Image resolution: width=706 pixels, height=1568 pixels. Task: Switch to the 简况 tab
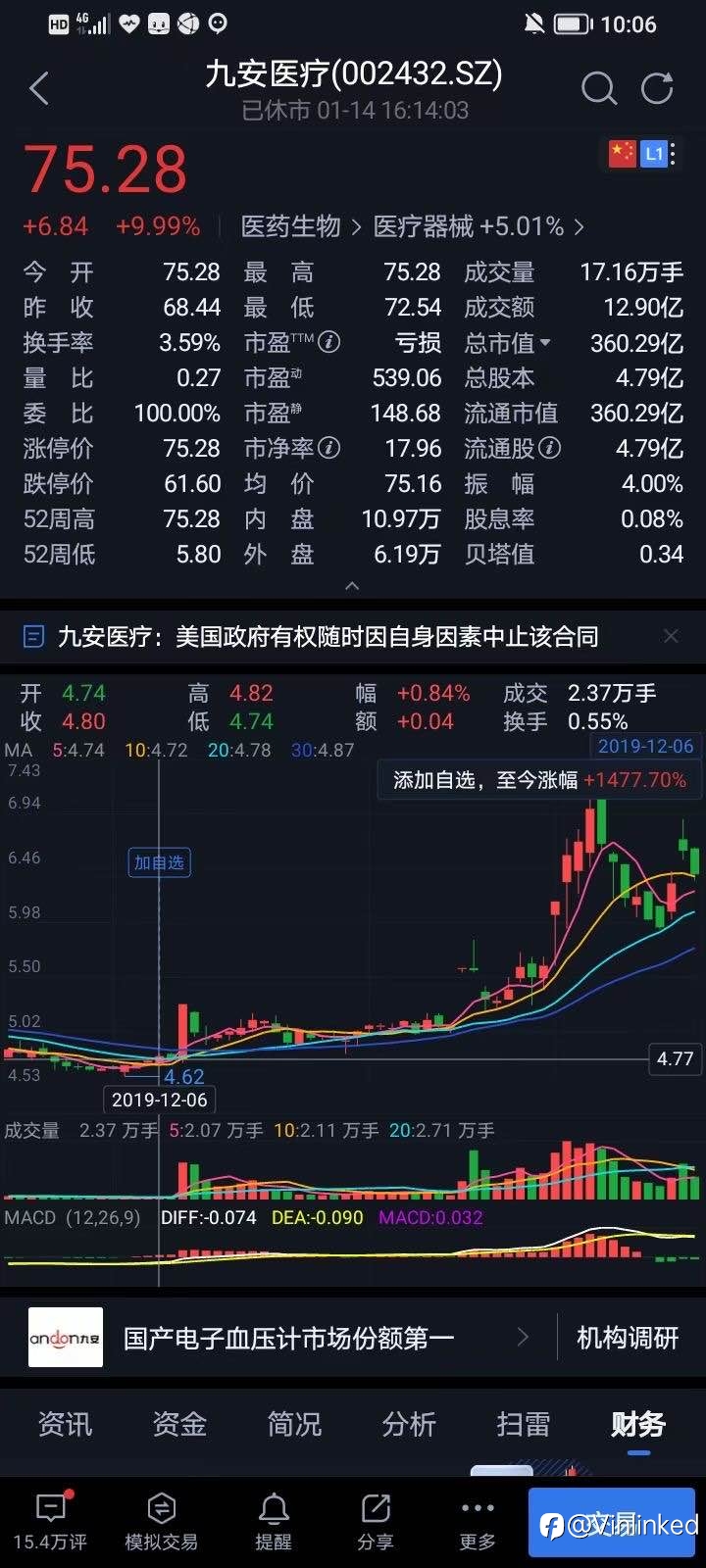pyautogui.click(x=294, y=1424)
